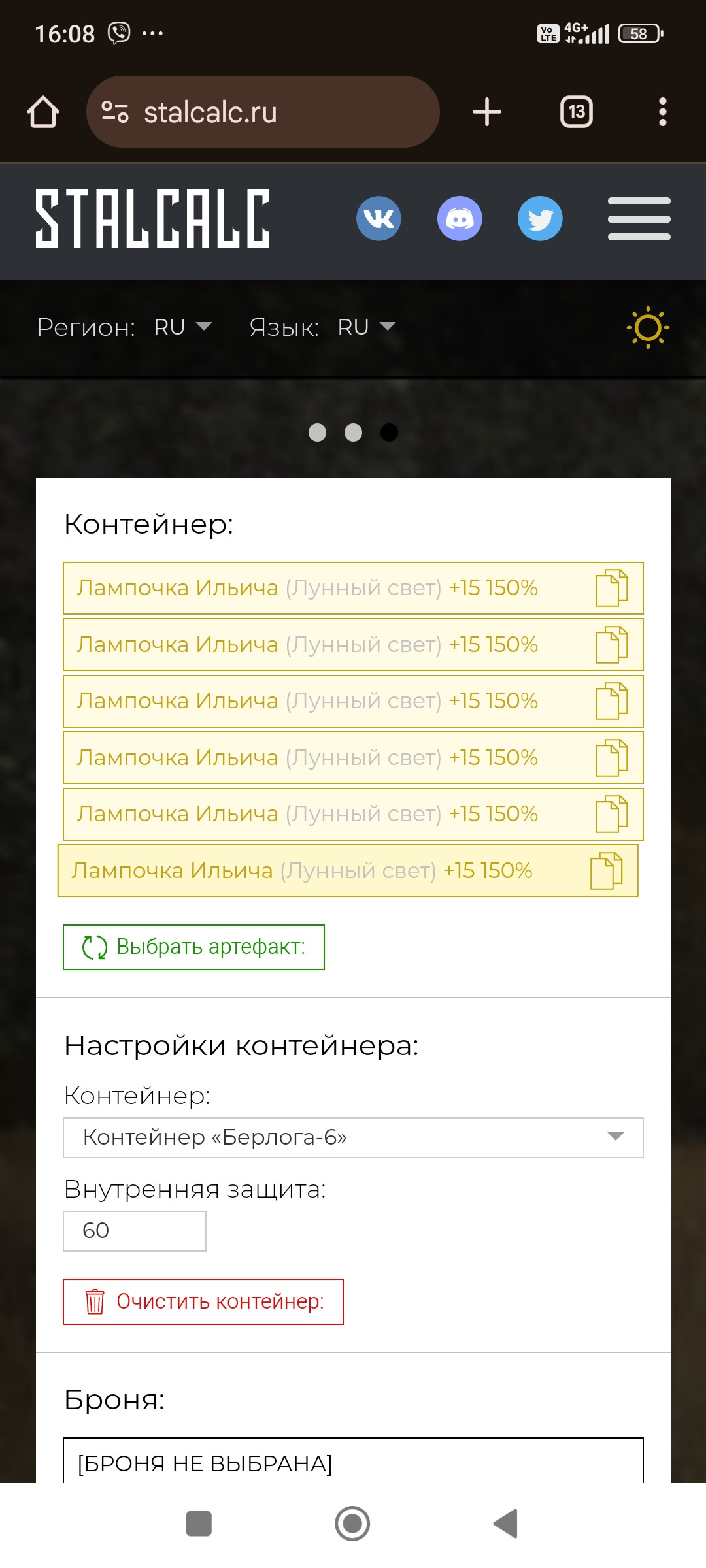This screenshot has width=706, height=1568.
Task: Open the browser home page
Action: click(x=43, y=112)
